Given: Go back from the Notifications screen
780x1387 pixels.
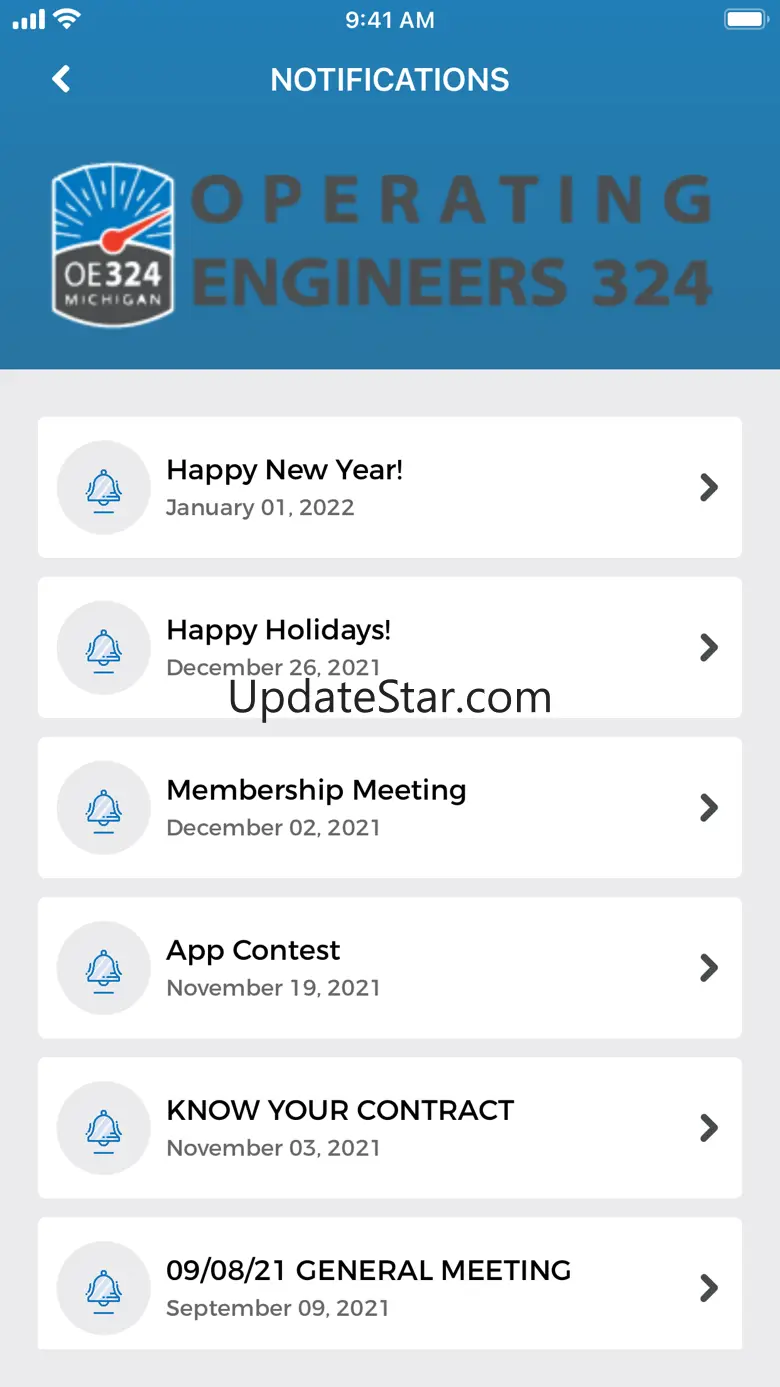Looking at the screenshot, I should tap(62, 79).
